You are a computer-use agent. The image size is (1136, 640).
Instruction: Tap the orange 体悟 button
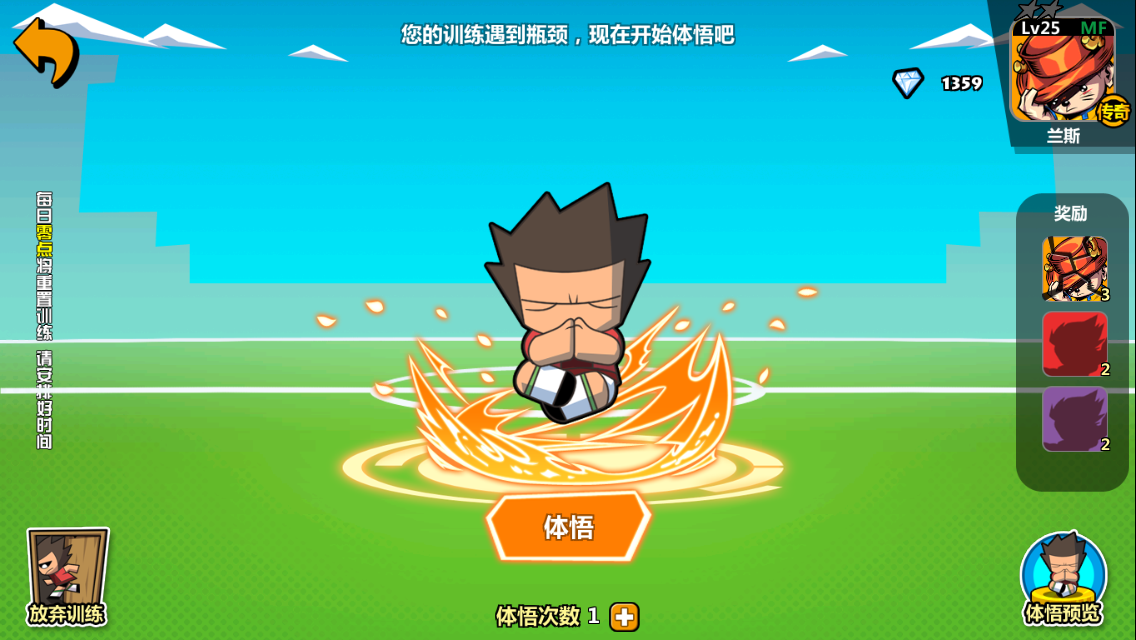pyautogui.click(x=568, y=526)
